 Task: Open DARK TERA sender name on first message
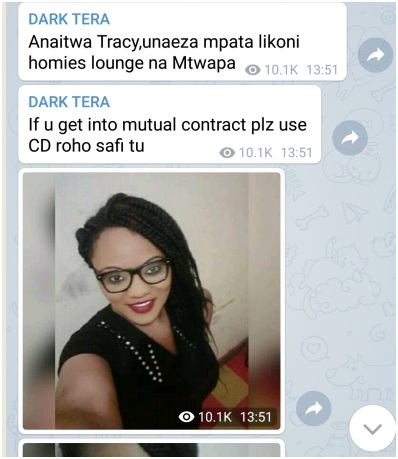pyautogui.click(x=69, y=19)
